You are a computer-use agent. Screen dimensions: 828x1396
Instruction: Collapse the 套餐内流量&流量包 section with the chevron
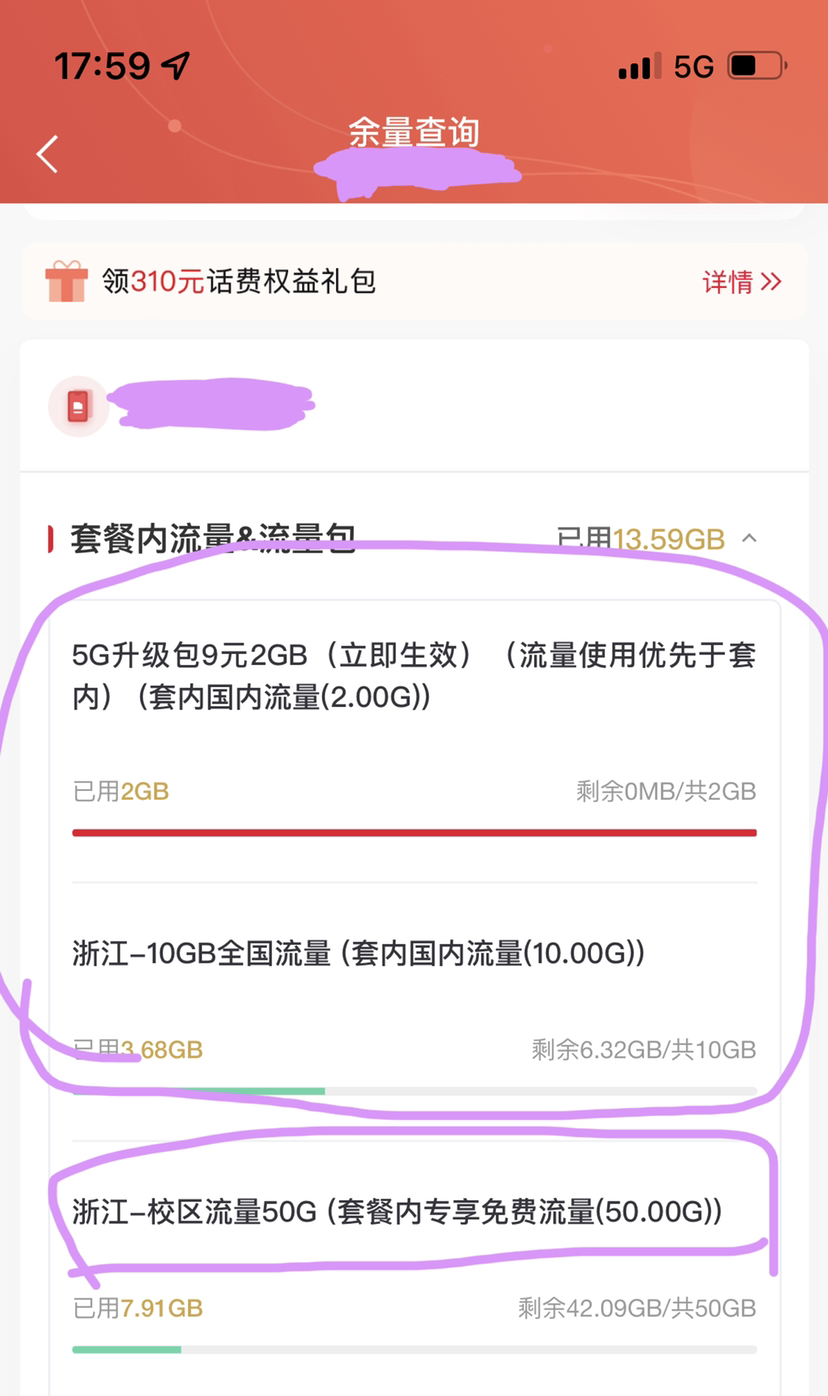coord(750,538)
